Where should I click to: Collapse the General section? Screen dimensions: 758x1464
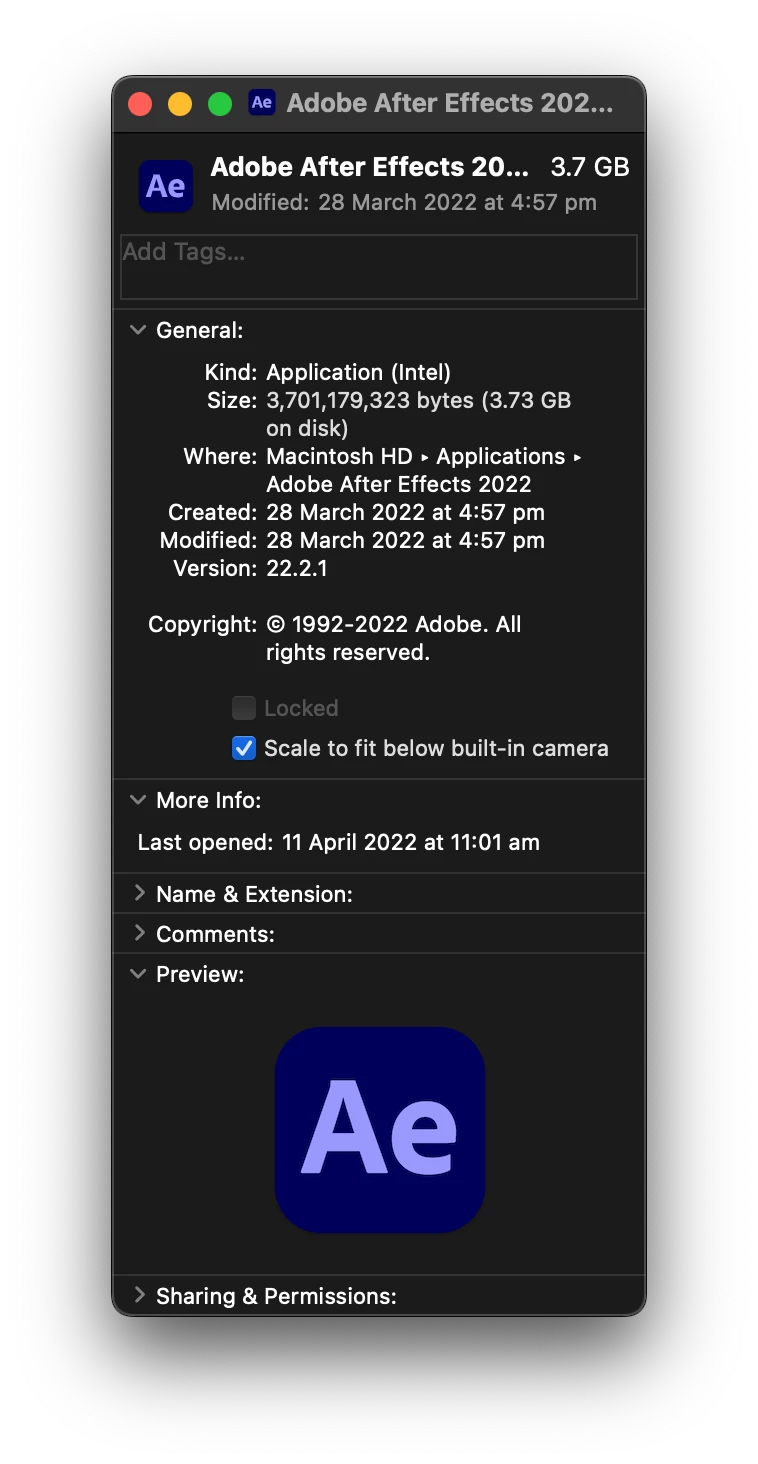[x=138, y=330]
